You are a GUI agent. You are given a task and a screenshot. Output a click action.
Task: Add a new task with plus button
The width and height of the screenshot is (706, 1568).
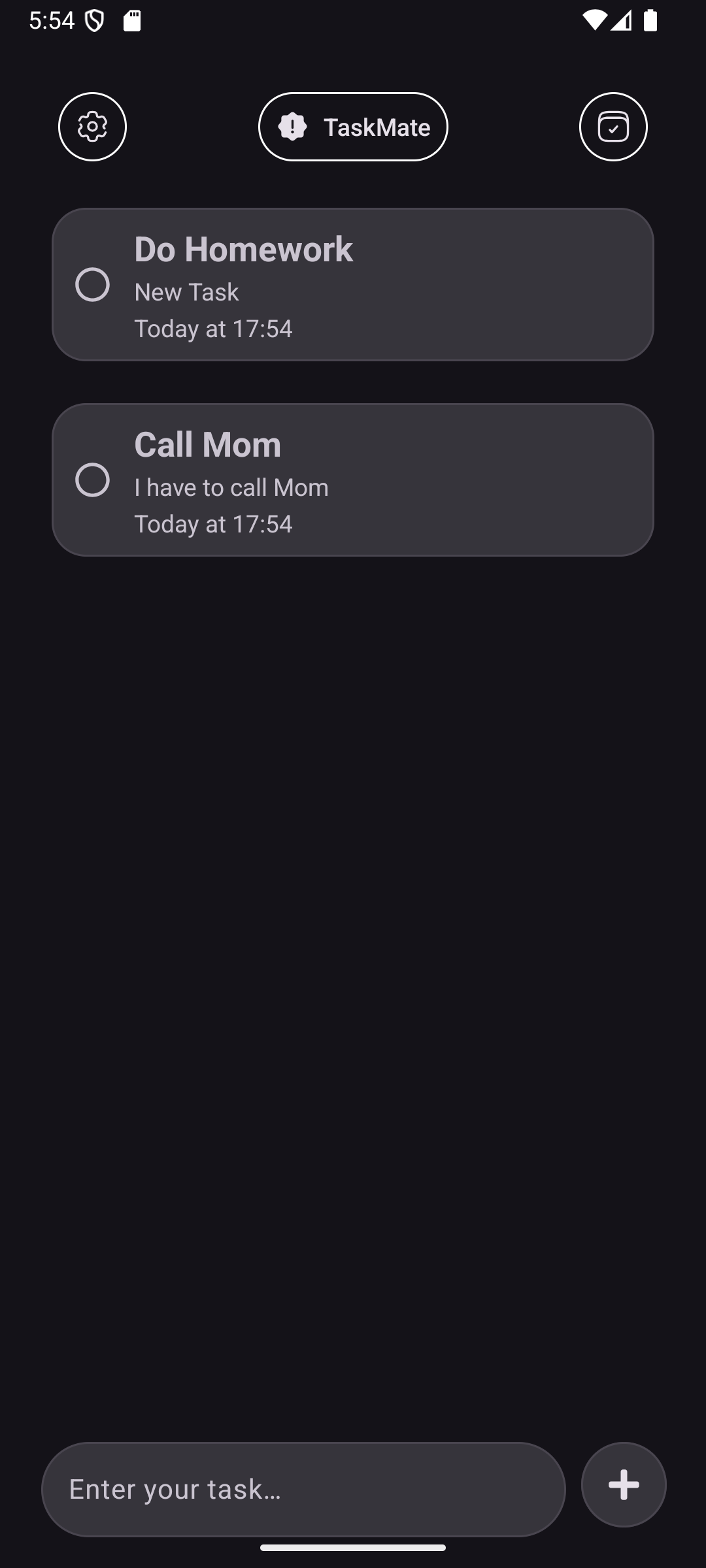(x=624, y=1484)
